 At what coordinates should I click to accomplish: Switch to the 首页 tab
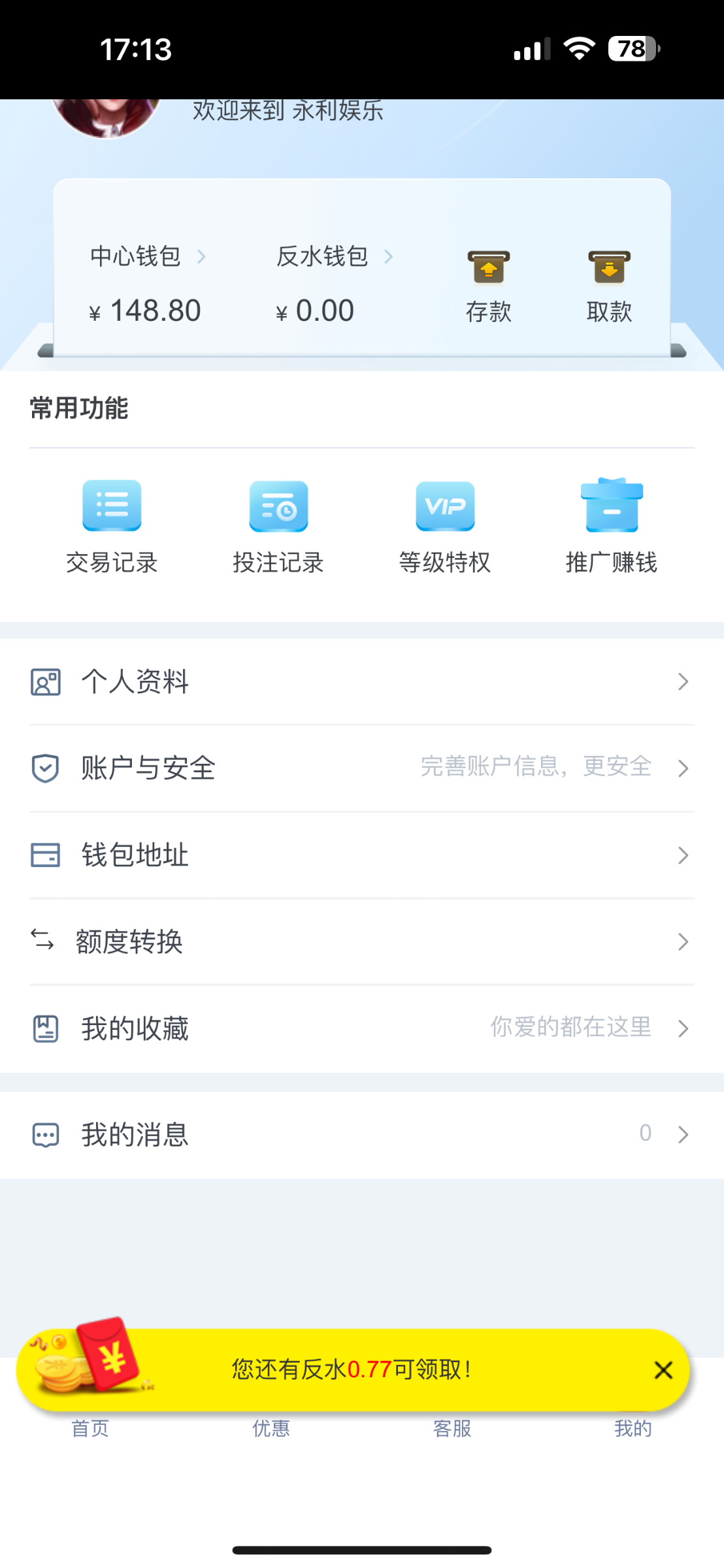point(90,1428)
